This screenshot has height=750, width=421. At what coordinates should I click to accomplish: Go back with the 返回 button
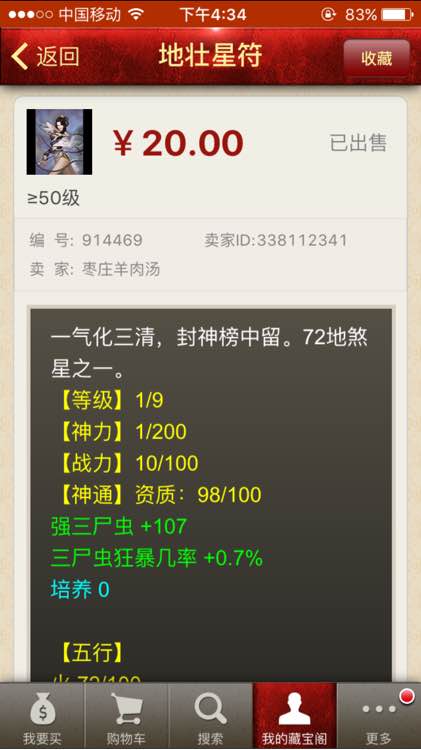(45, 56)
